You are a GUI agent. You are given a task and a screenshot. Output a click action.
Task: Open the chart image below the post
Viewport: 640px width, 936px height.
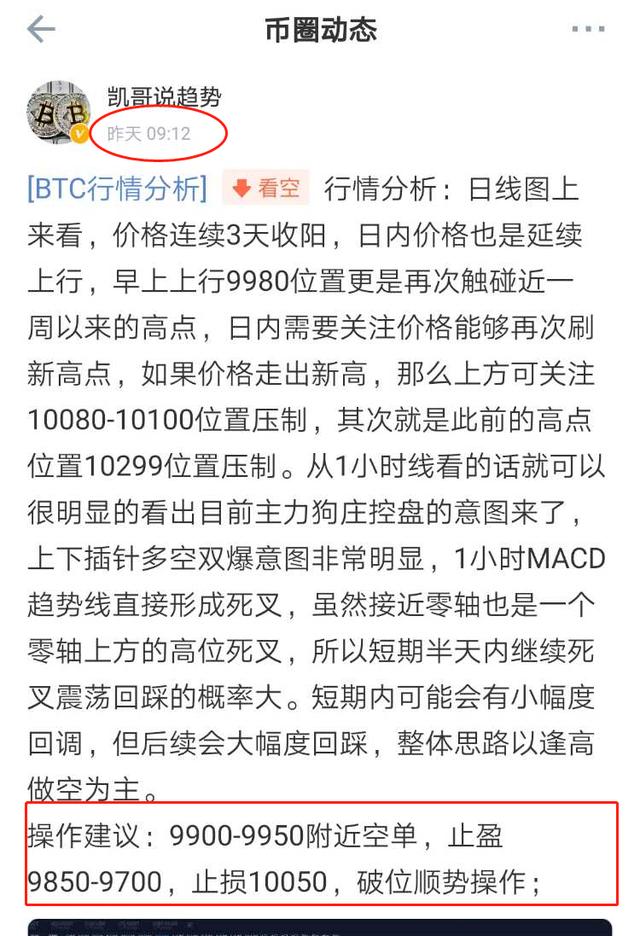(x=320, y=927)
